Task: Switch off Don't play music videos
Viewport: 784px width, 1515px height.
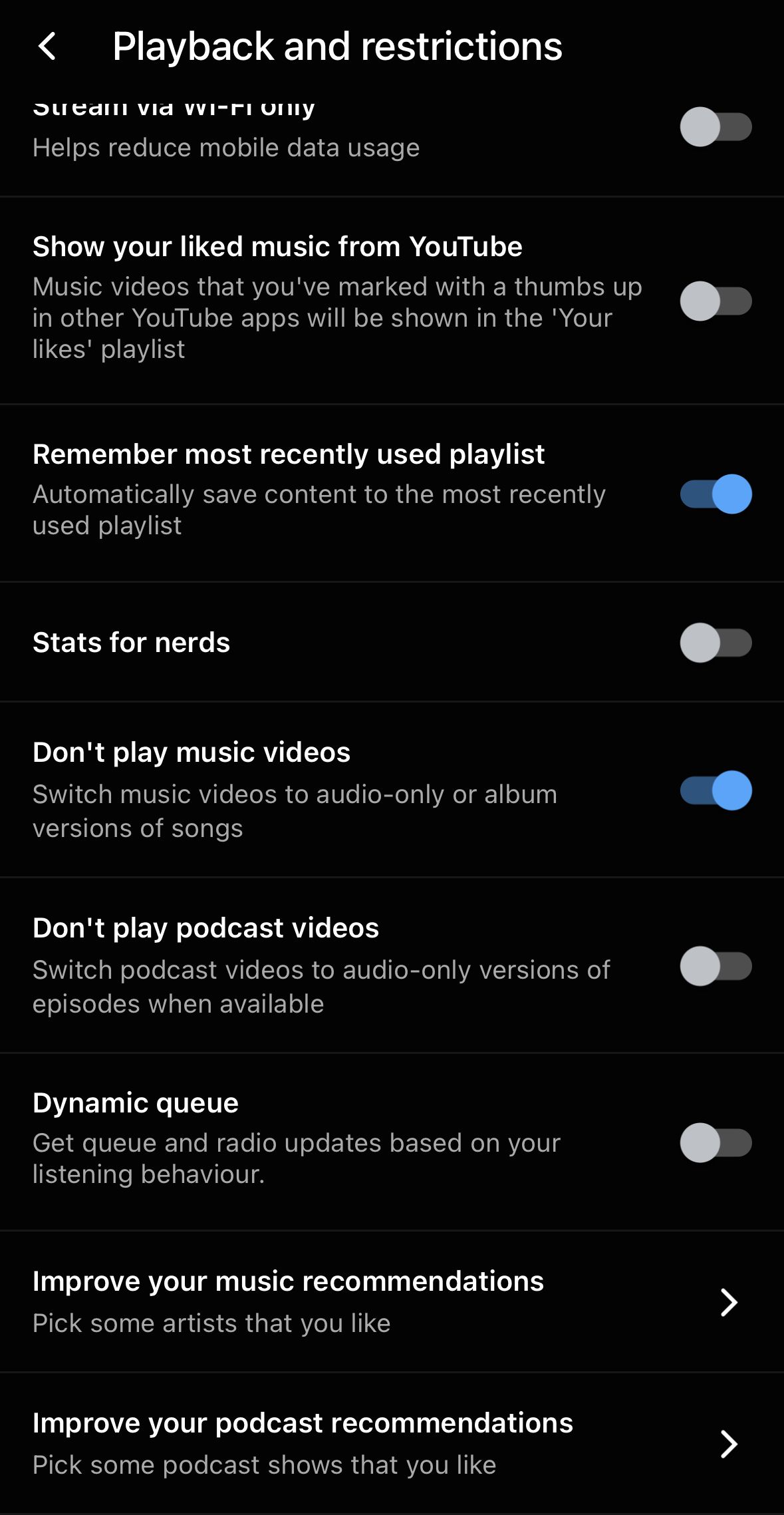Action: click(716, 790)
